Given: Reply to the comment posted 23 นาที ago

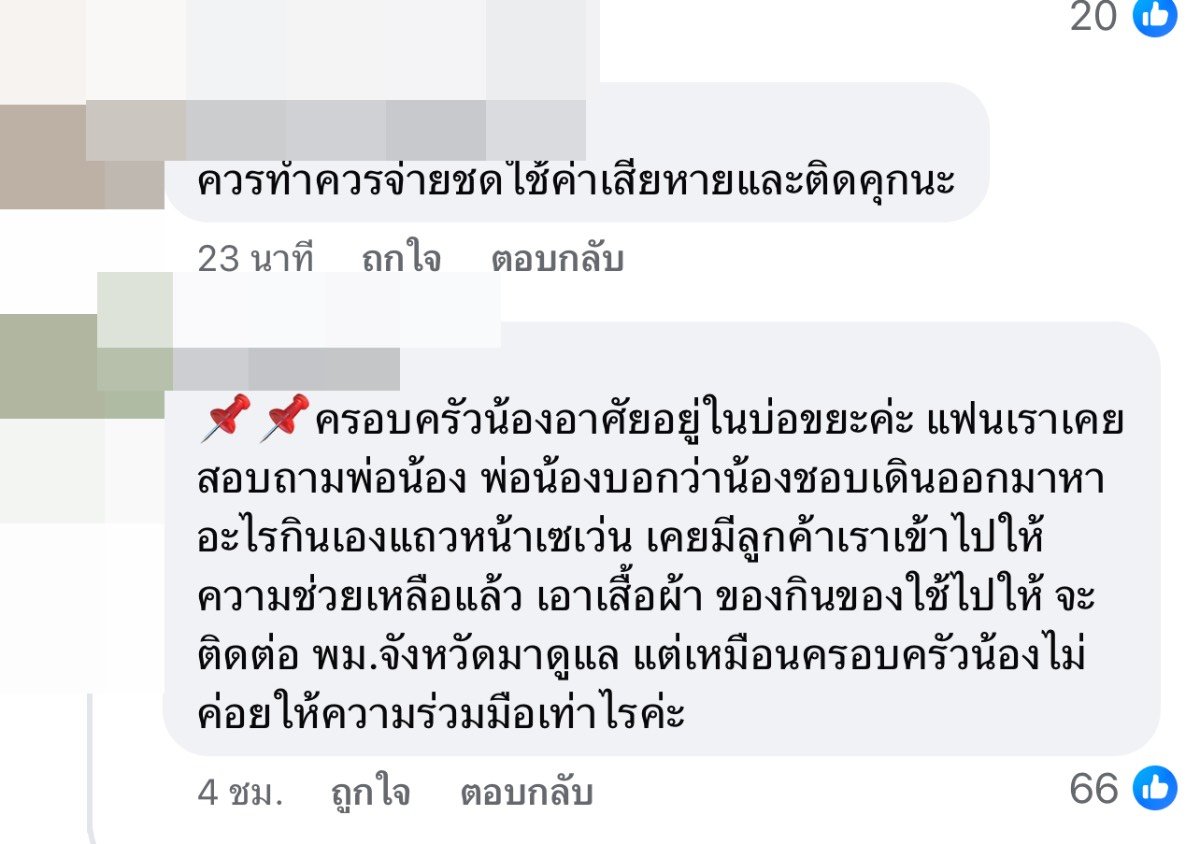Looking at the screenshot, I should click(557, 259).
